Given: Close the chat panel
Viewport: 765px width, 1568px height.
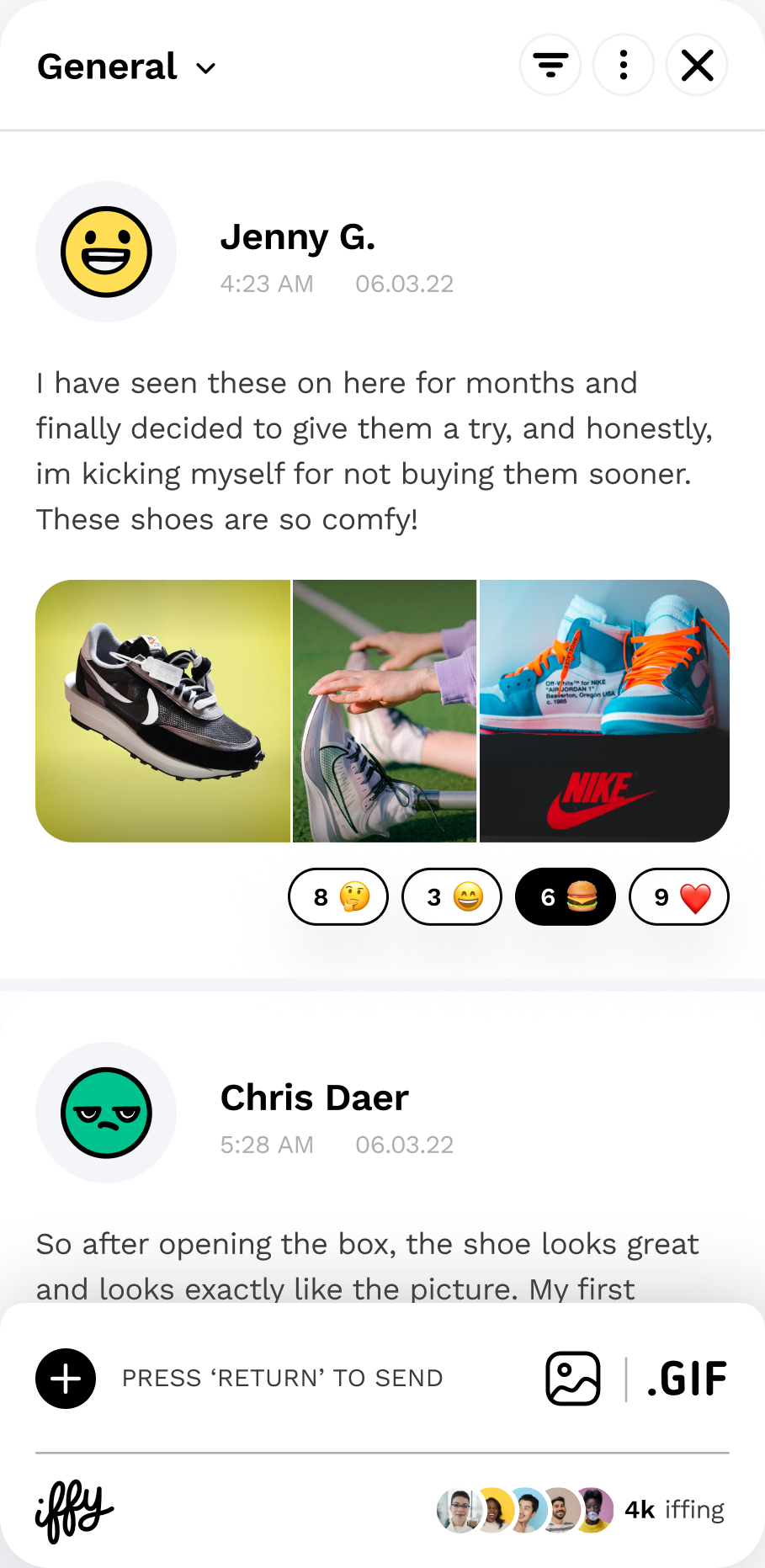Looking at the screenshot, I should [x=697, y=65].
